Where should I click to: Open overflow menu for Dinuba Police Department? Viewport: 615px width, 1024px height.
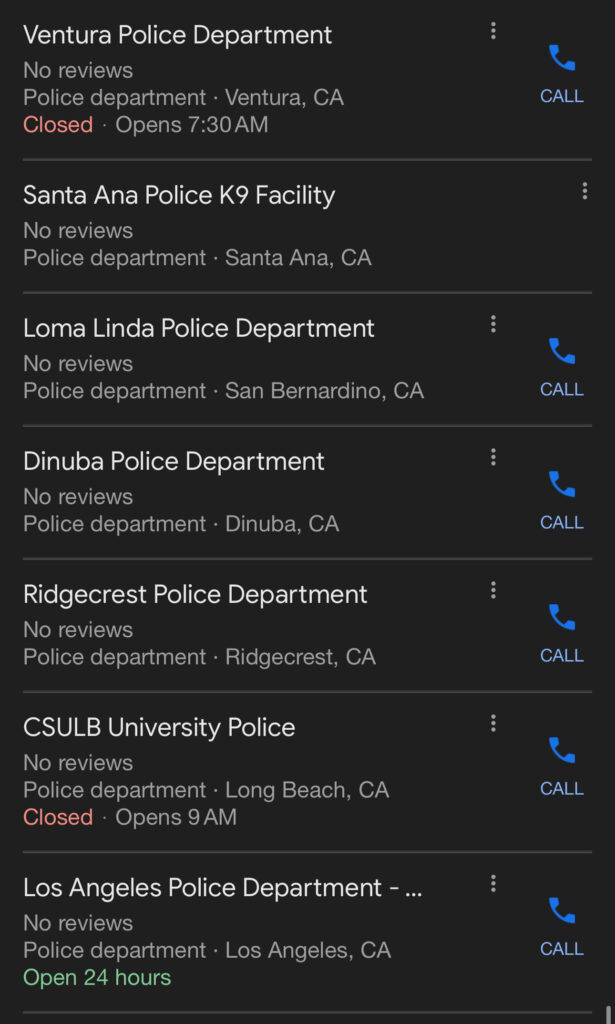[493, 457]
